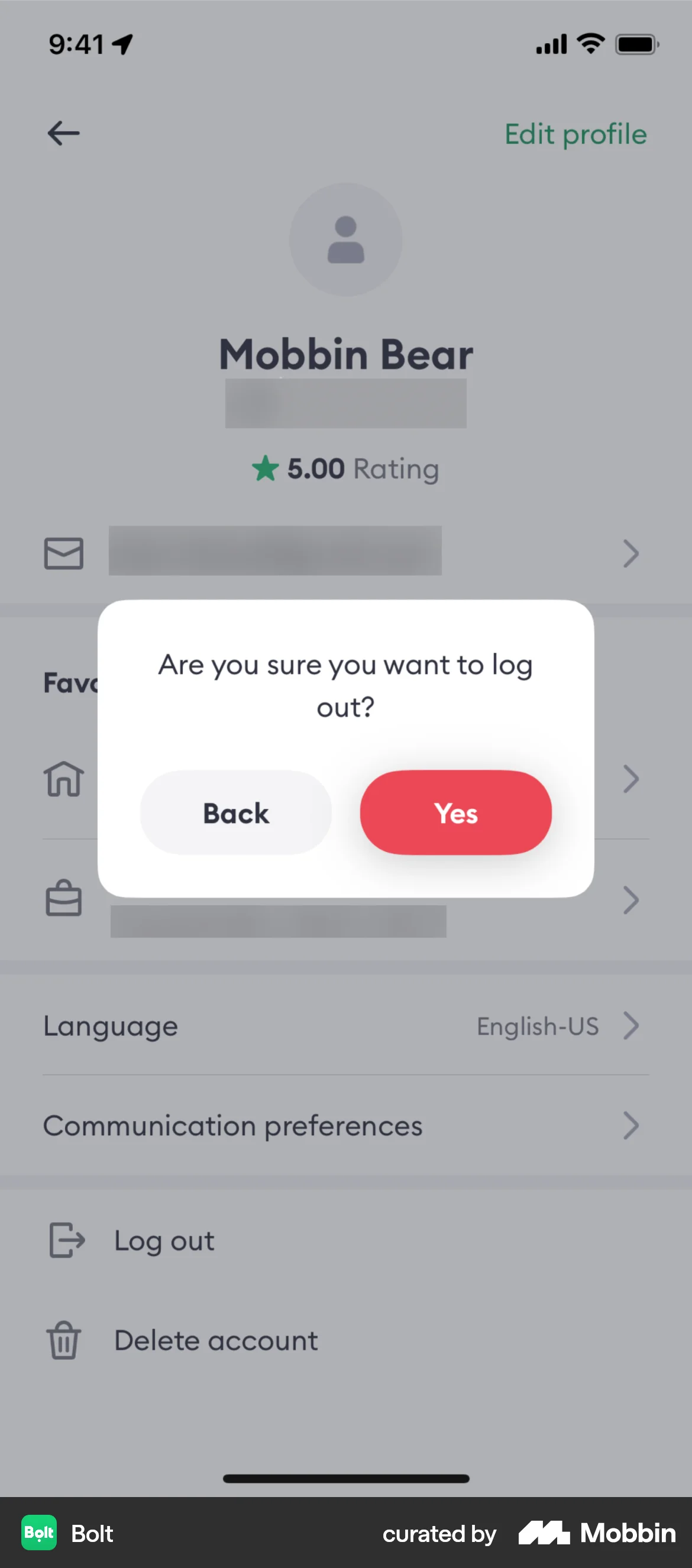Click the green star rating icon

pyautogui.click(x=266, y=469)
